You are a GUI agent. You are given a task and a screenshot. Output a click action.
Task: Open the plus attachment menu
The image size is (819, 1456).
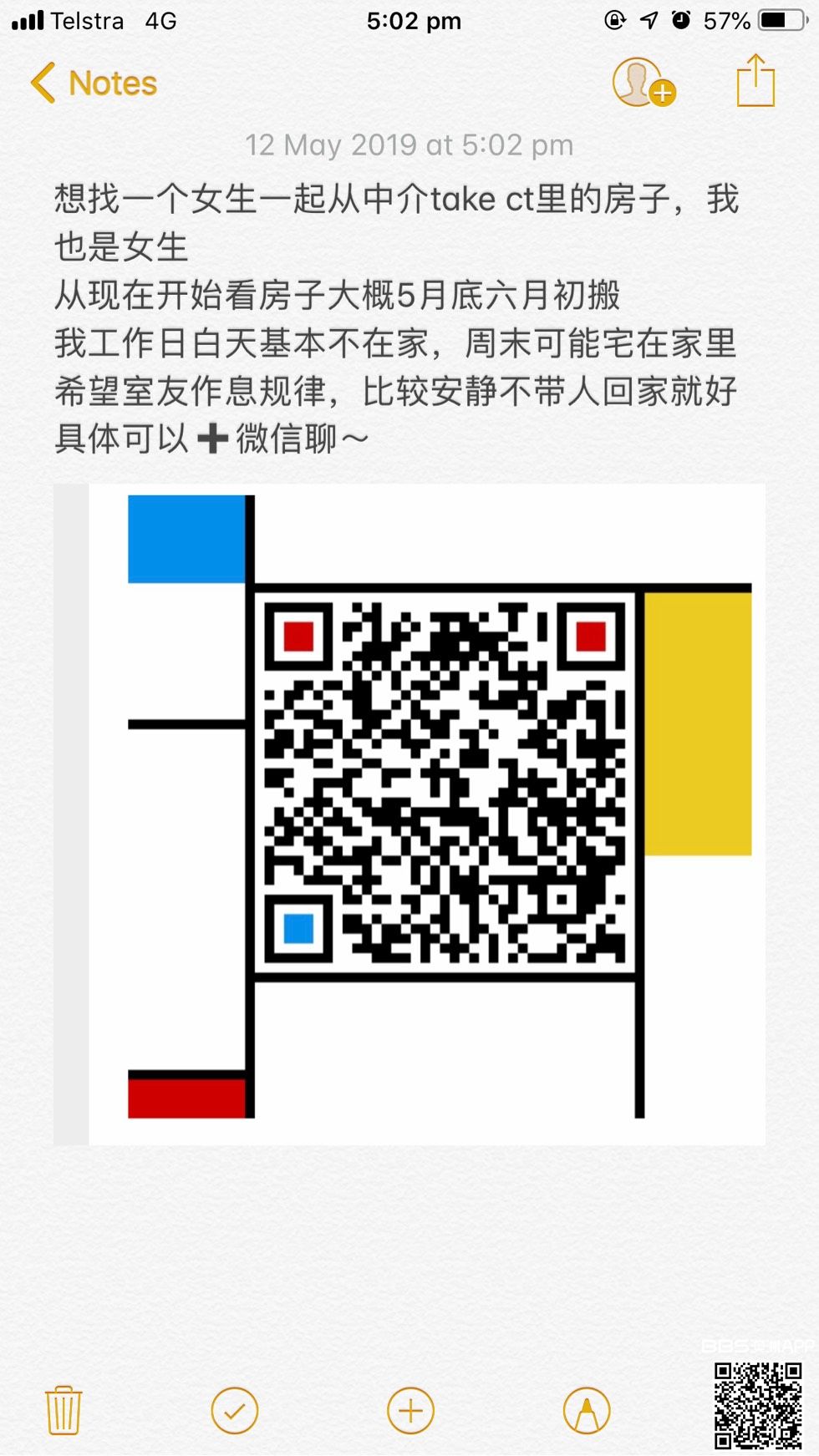pyautogui.click(x=410, y=1411)
